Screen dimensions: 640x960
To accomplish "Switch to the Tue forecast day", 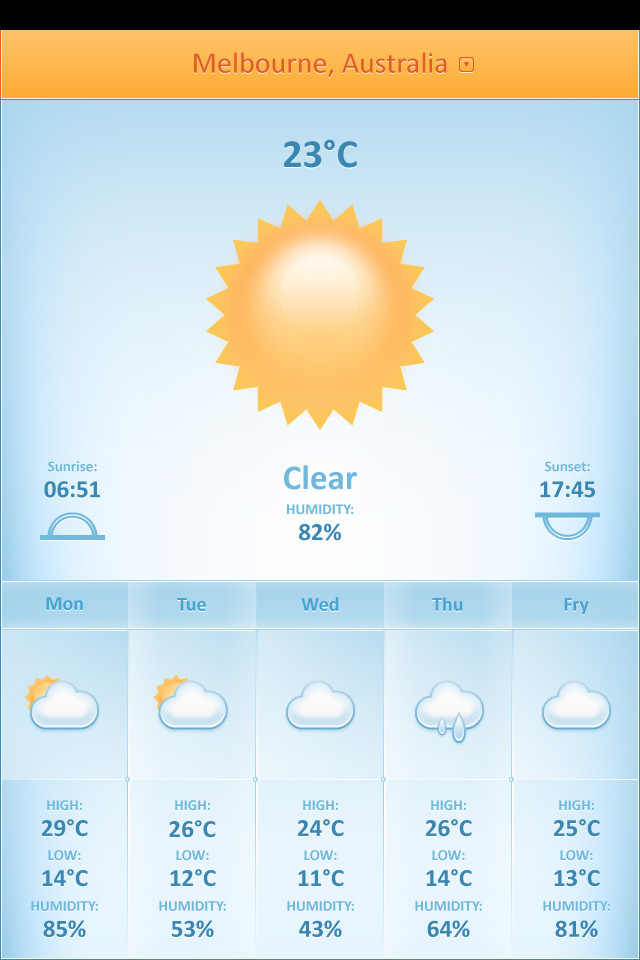I will (x=192, y=604).
